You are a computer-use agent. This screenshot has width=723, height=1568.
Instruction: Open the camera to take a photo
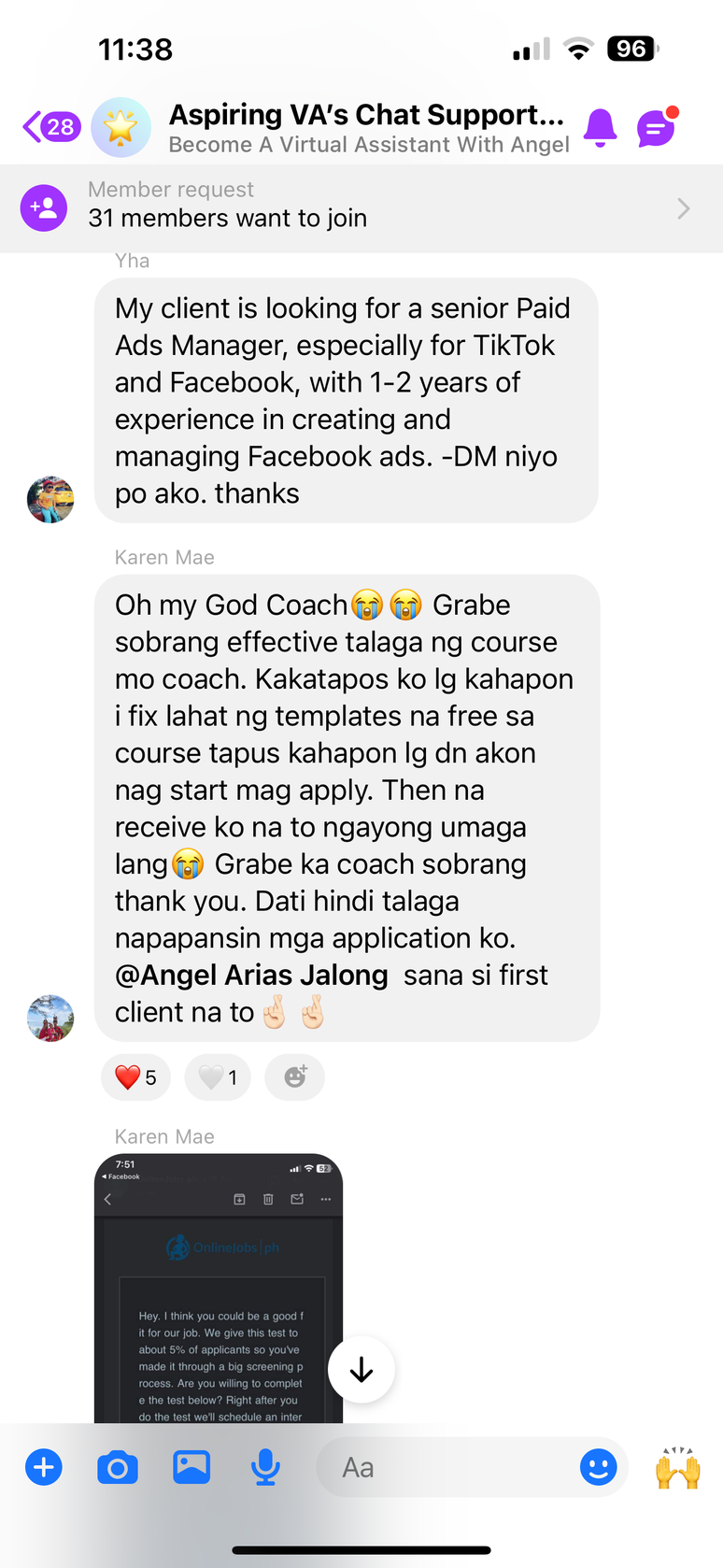(x=118, y=1467)
